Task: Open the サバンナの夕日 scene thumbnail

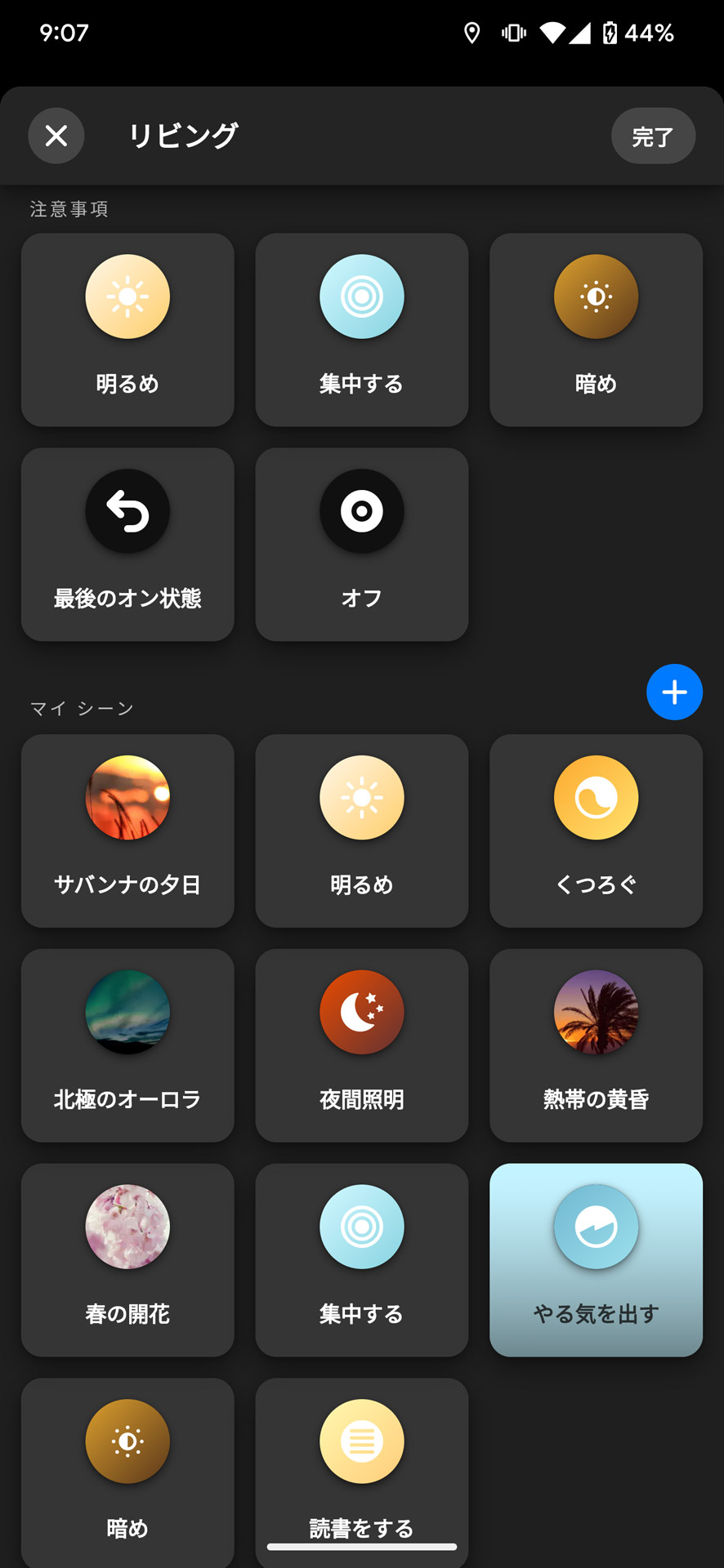Action: 127,798
